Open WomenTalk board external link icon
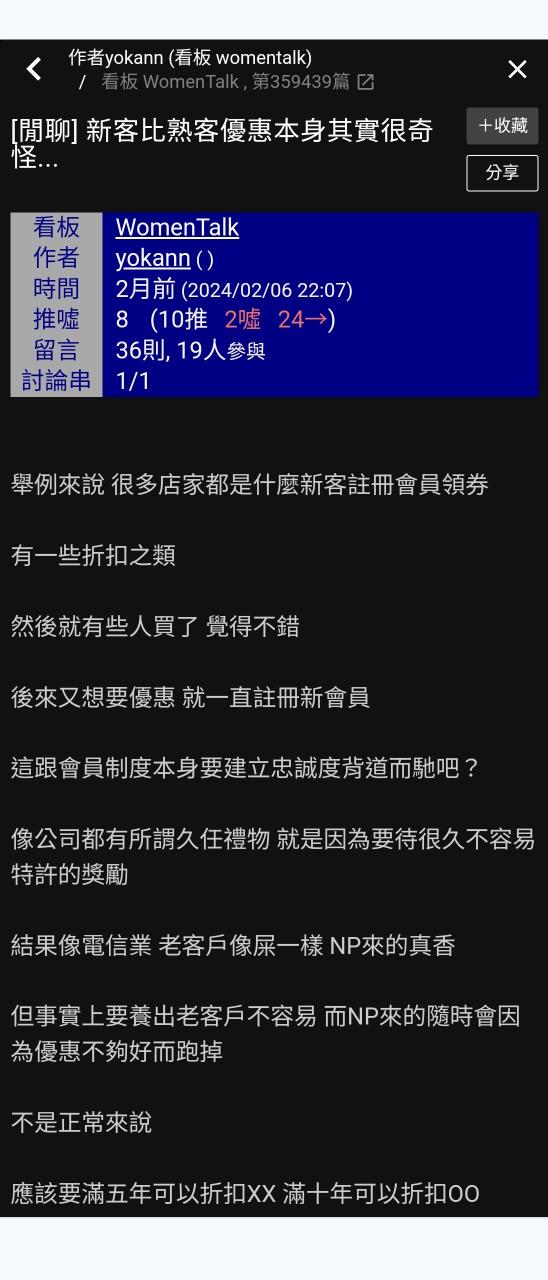The height and width of the screenshot is (1280, 548). (x=366, y=82)
